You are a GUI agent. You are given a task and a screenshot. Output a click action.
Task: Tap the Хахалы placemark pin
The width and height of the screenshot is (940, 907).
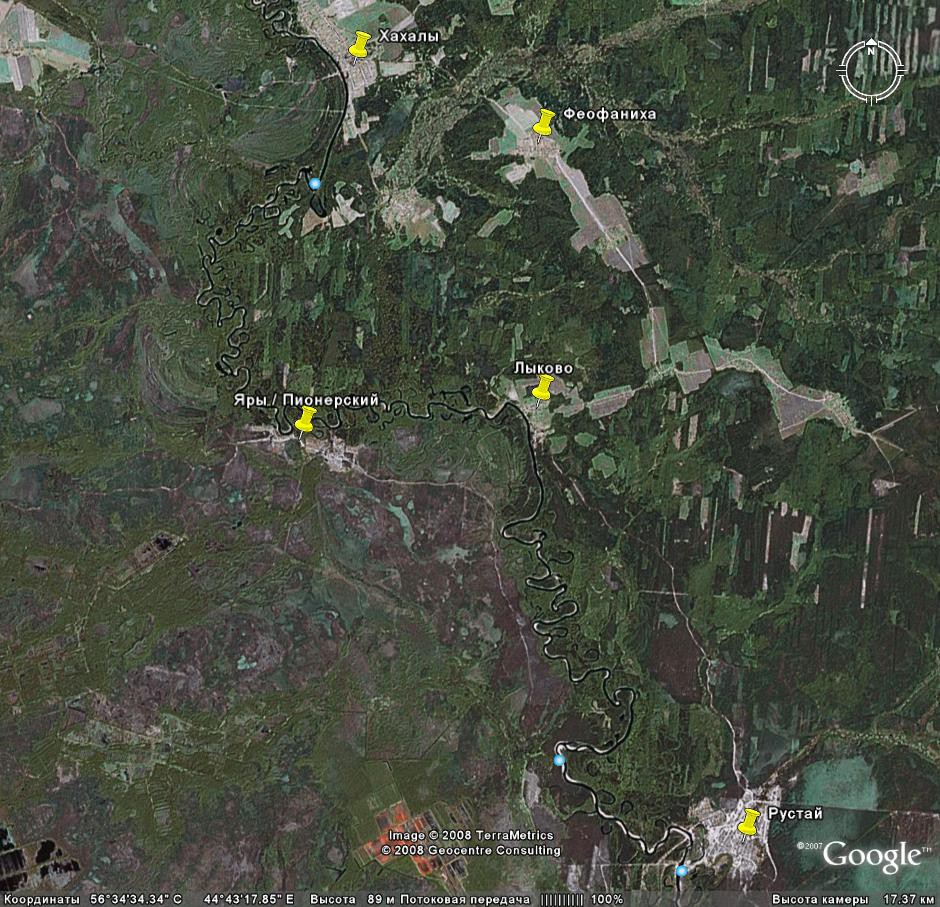(360, 44)
